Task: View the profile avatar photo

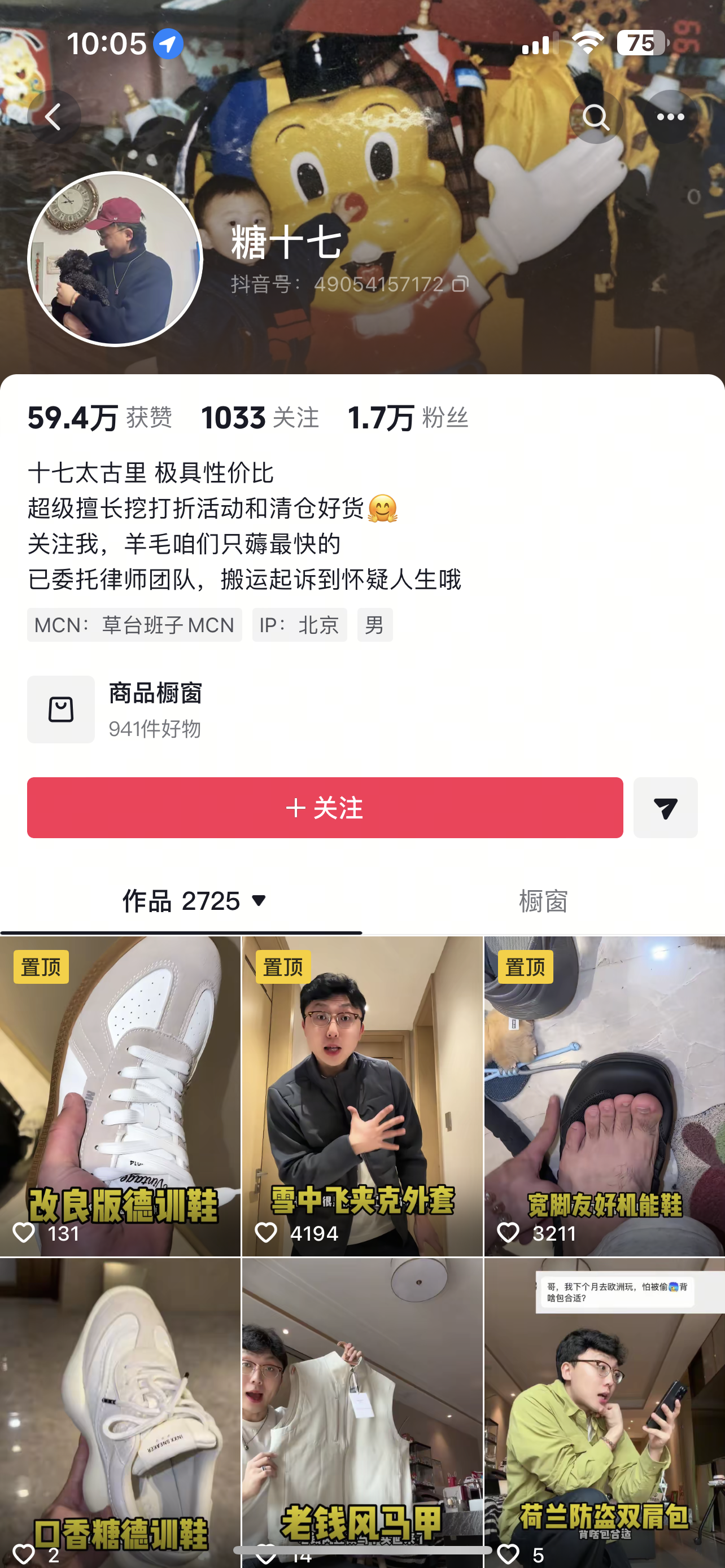Action: tap(115, 259)
